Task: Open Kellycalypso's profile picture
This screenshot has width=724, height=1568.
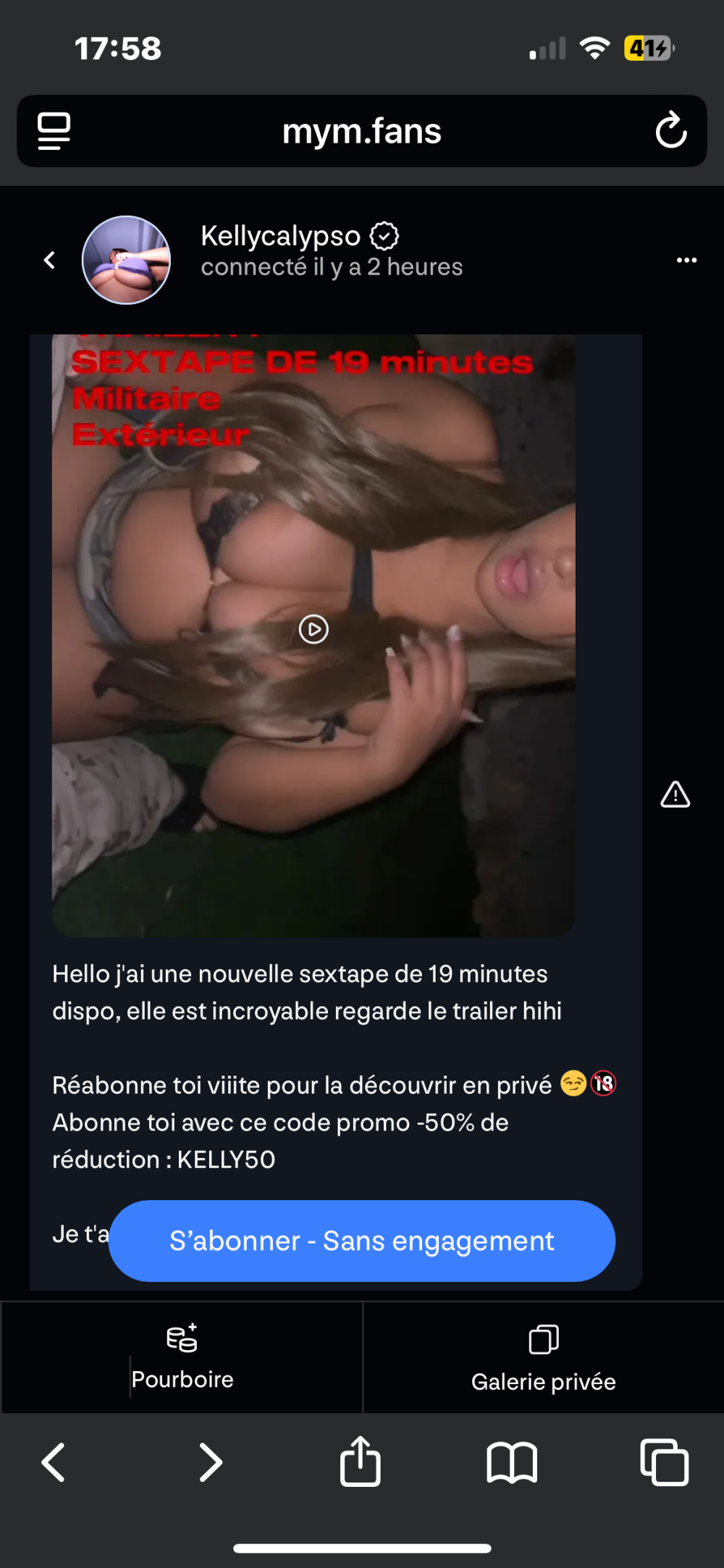Action: coord(127,260)
